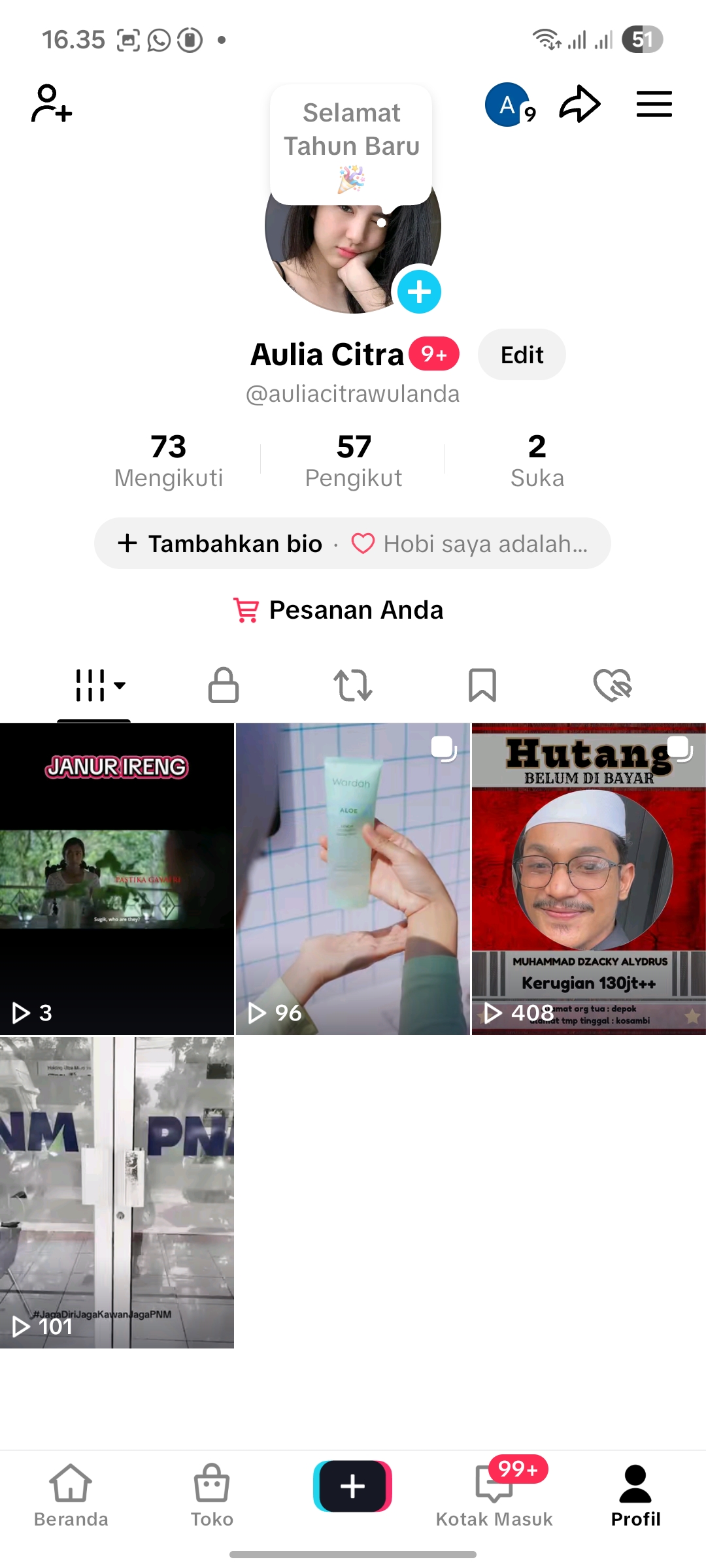The height and width of the screenshot is (1568, 706).
Task: Tap the plus badge on profile photo
Action: click(419, 292)
